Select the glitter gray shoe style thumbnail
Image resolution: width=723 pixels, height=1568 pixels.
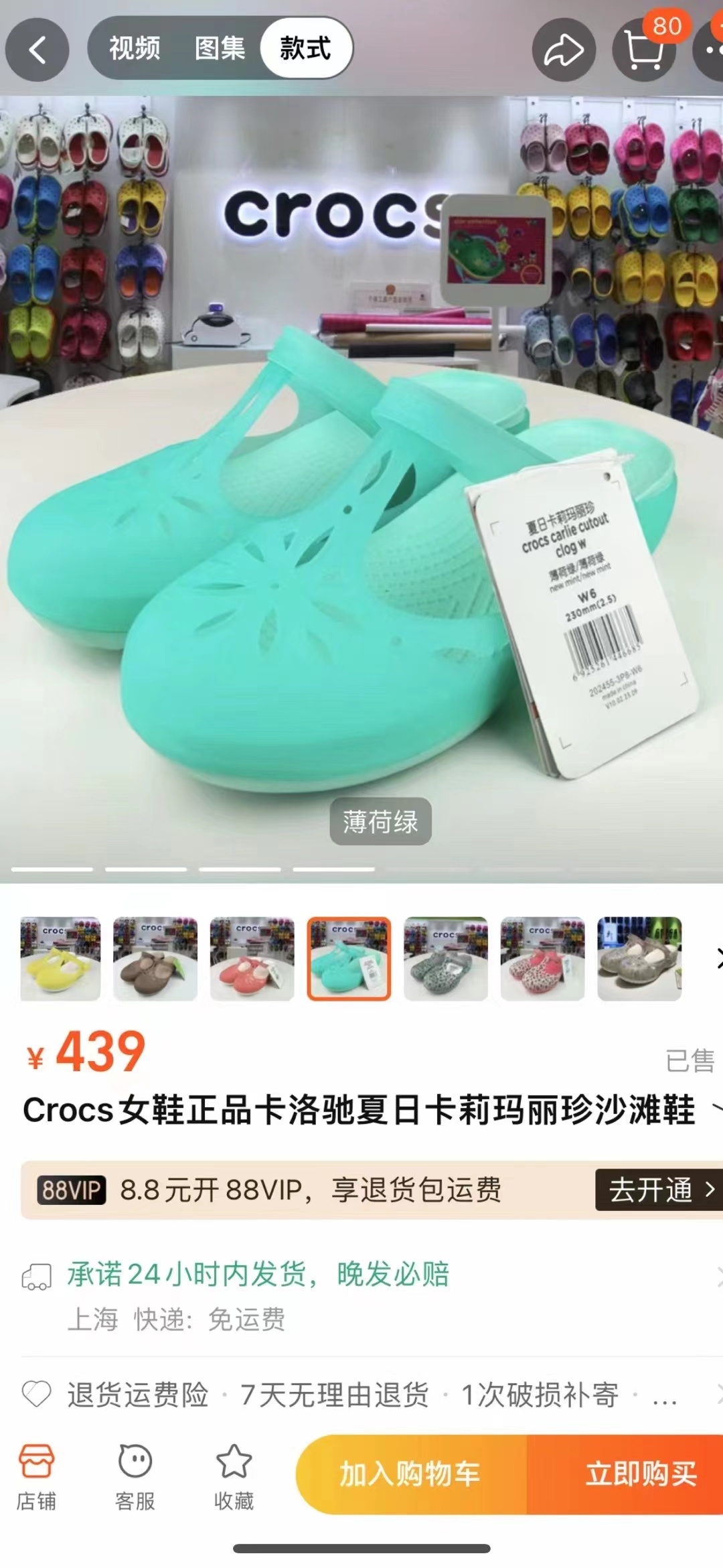639,958
